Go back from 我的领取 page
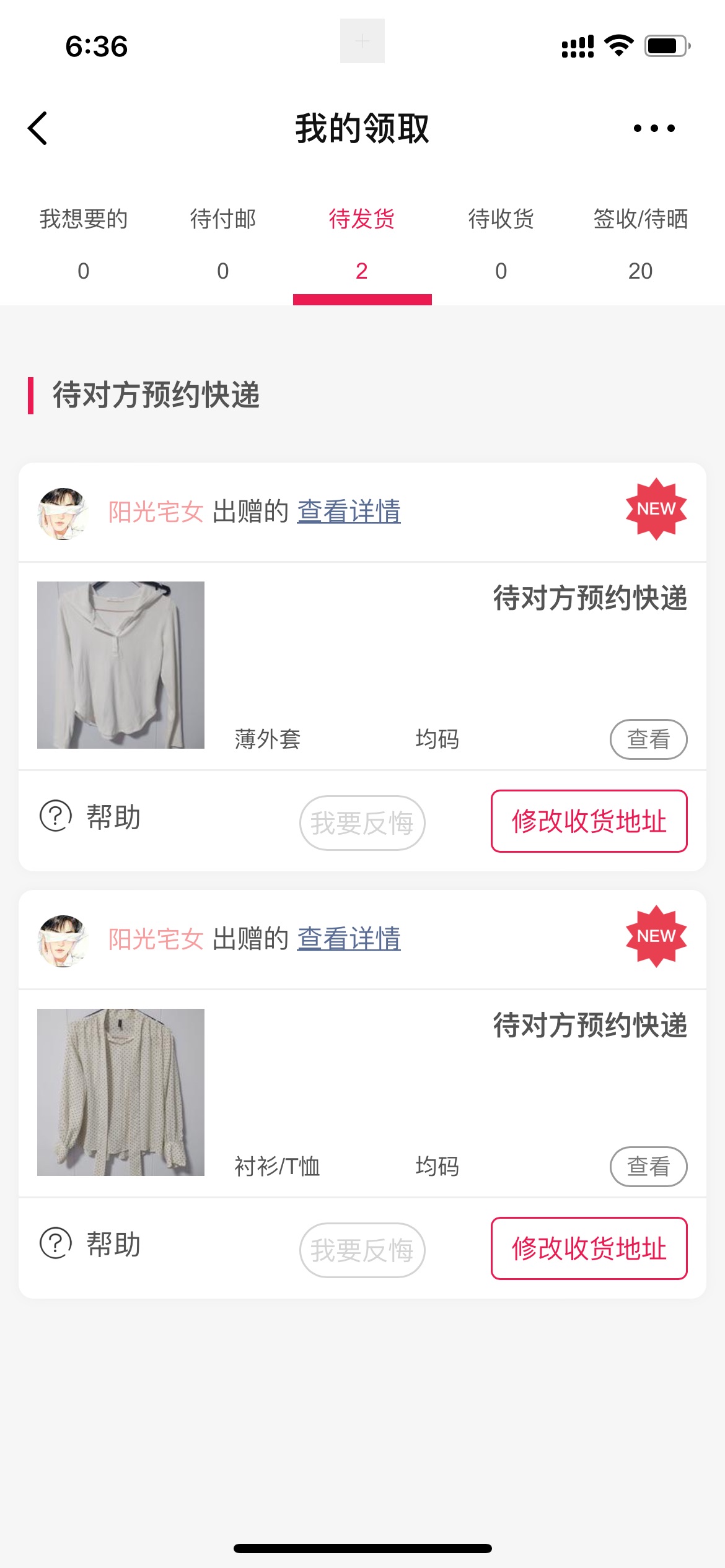725x1568 pixels. (x=38, y=129)
